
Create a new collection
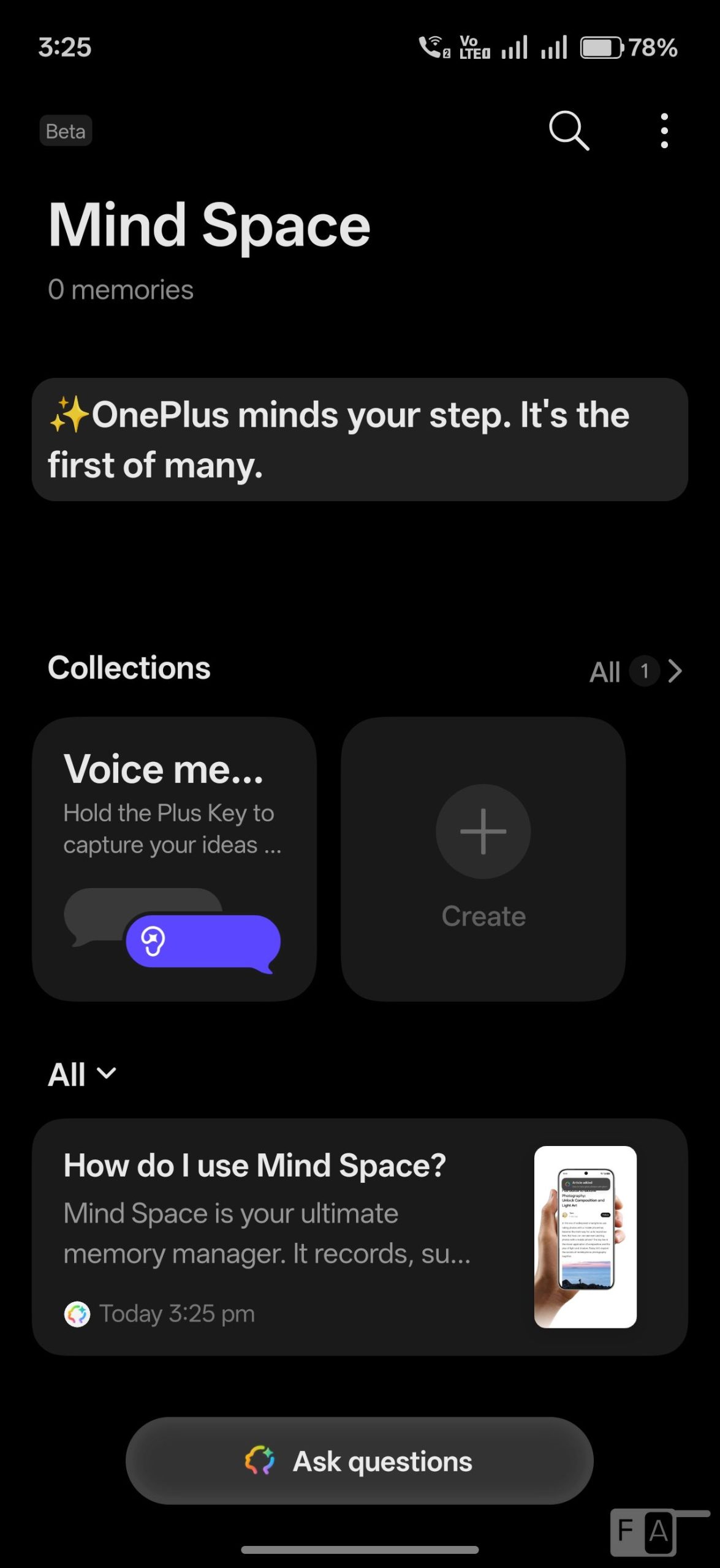tap(483, 859)
